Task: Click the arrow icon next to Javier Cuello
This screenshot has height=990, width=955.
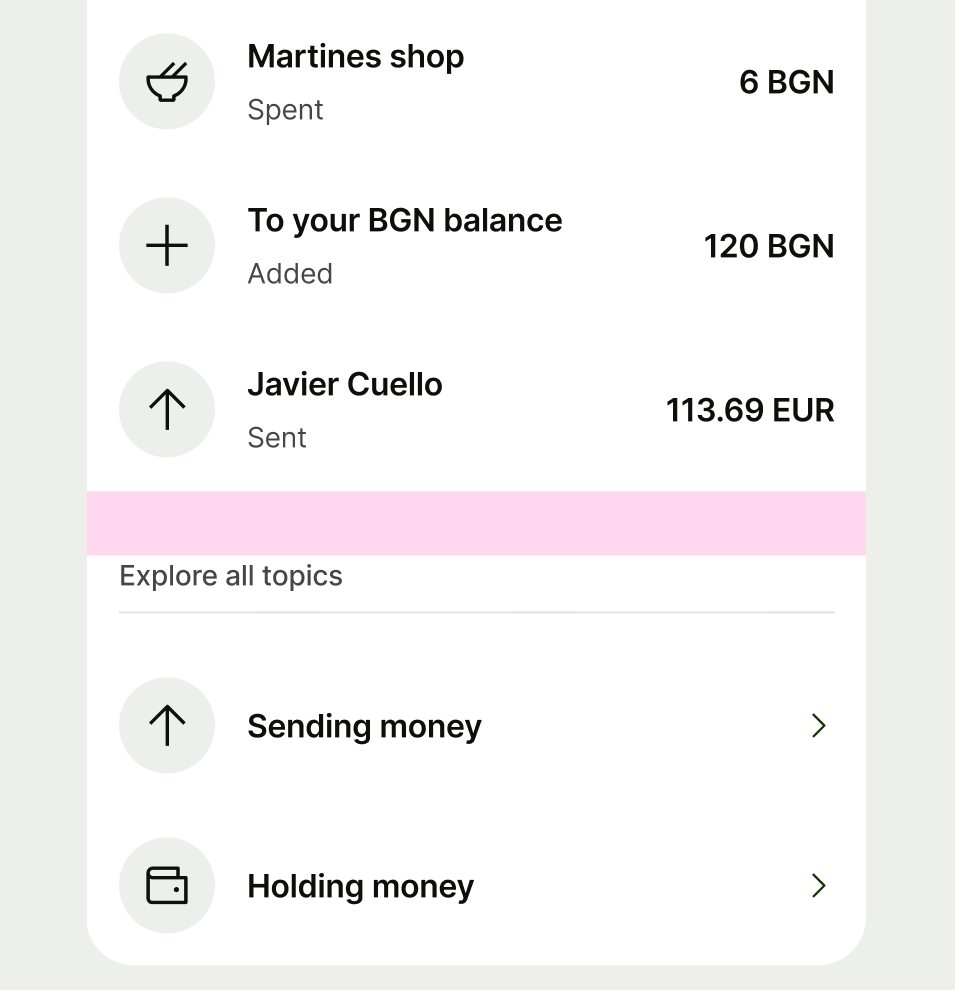Action: coord(167,409)
